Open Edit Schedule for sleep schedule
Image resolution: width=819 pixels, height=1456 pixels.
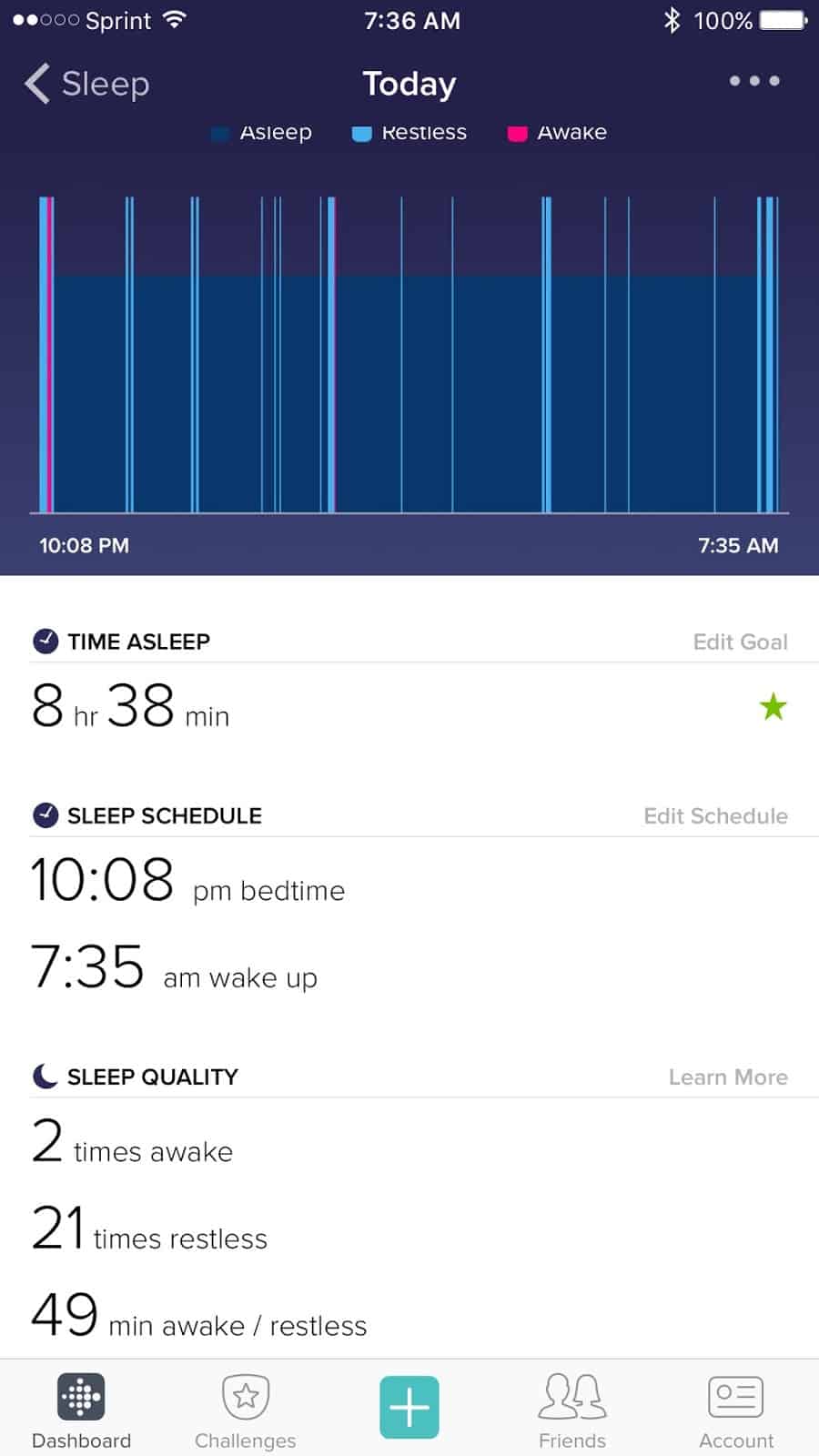pyautogui.click(x=715, y=815)
